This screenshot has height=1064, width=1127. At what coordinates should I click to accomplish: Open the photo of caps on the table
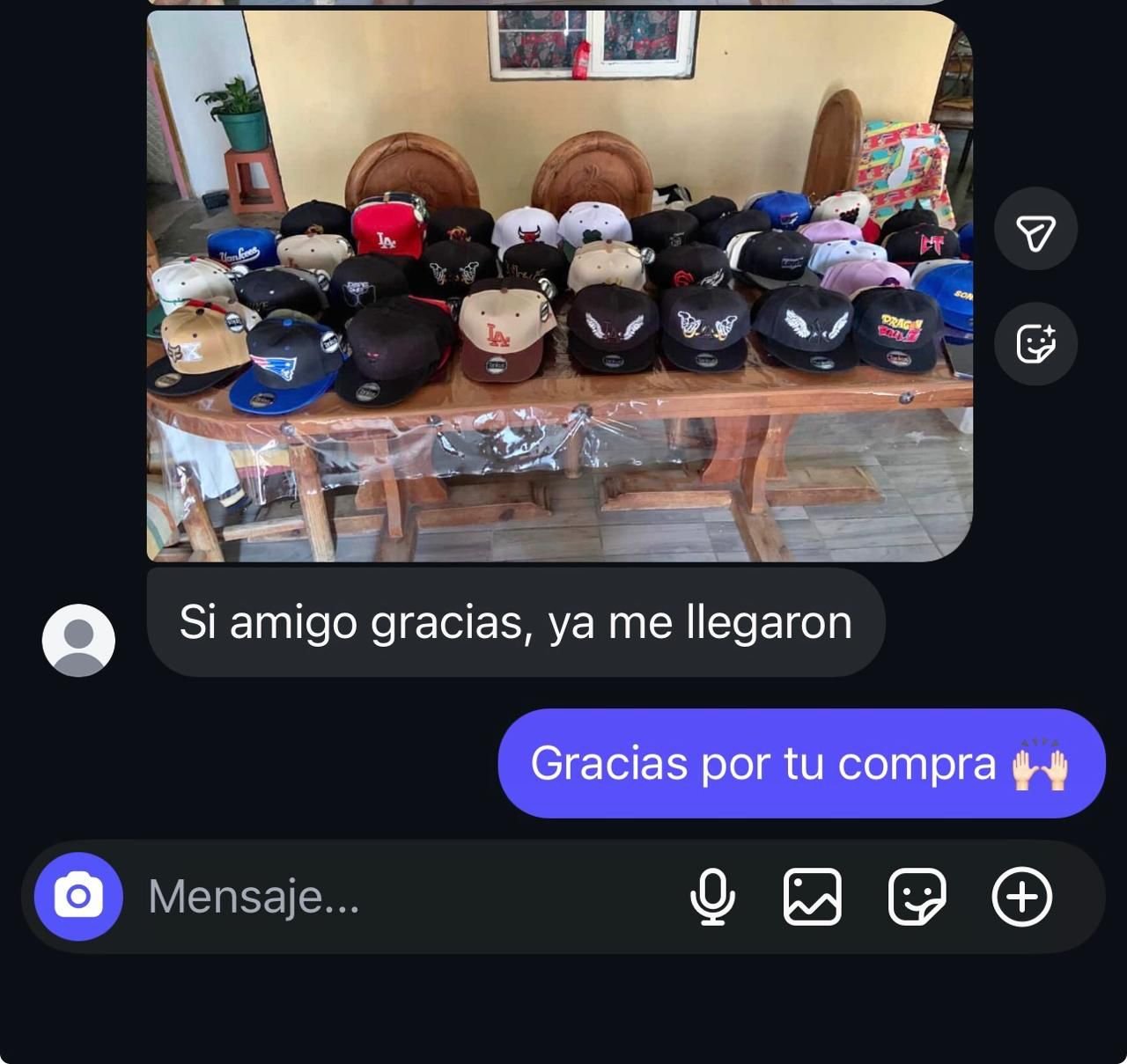coord(559,286)
